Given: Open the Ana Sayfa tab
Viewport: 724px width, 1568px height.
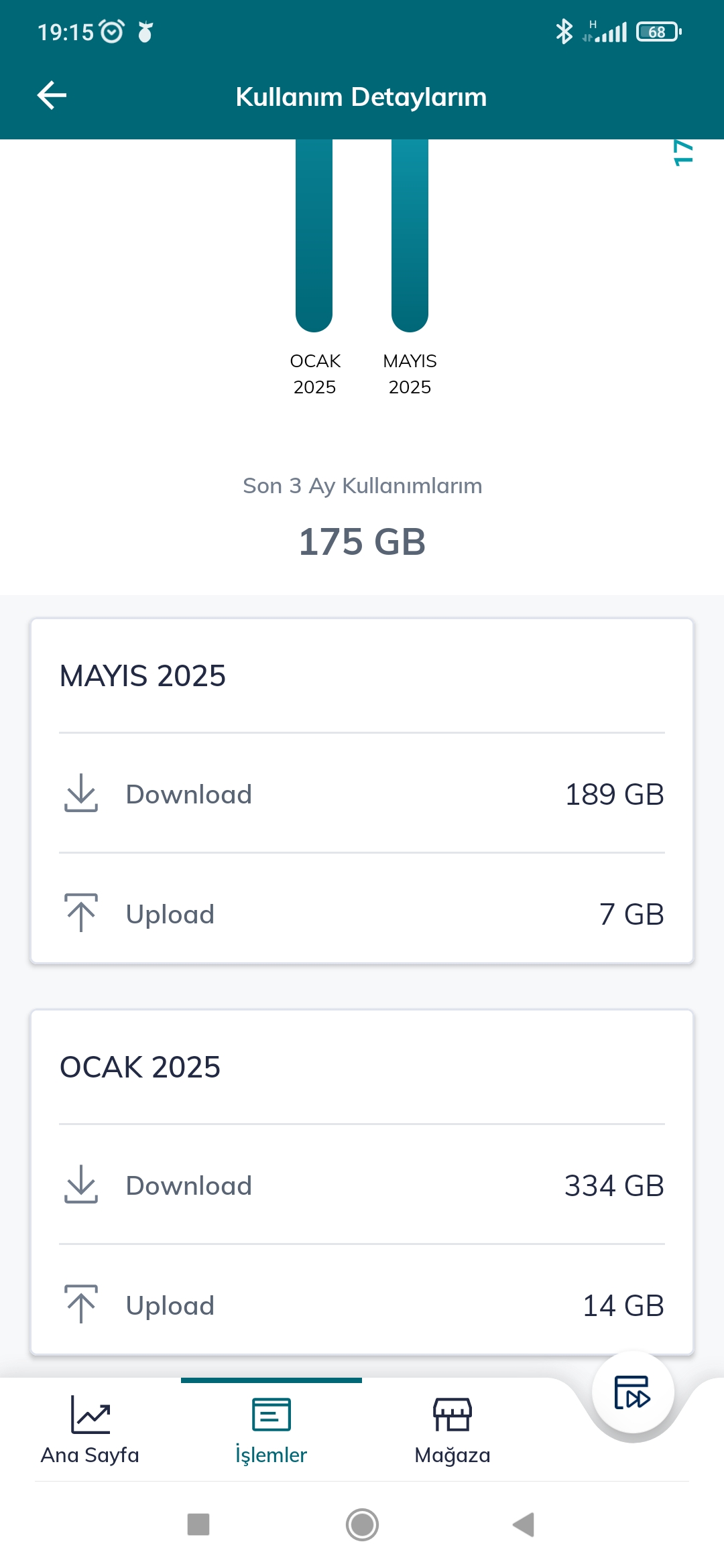Looking at the screenshot, I should [90, 1429].
